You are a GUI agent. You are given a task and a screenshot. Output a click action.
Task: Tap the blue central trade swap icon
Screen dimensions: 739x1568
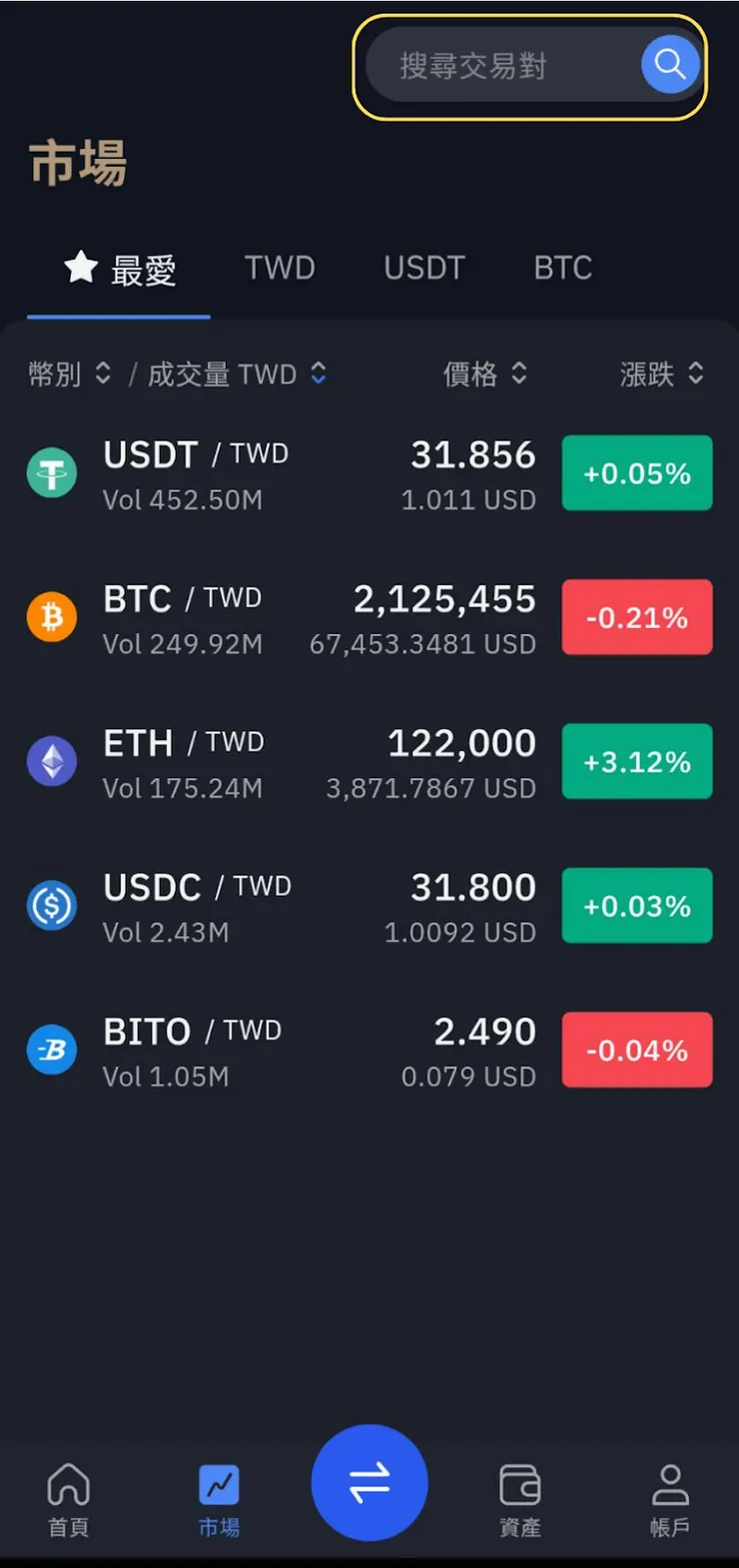click(x=369, y=1483)
